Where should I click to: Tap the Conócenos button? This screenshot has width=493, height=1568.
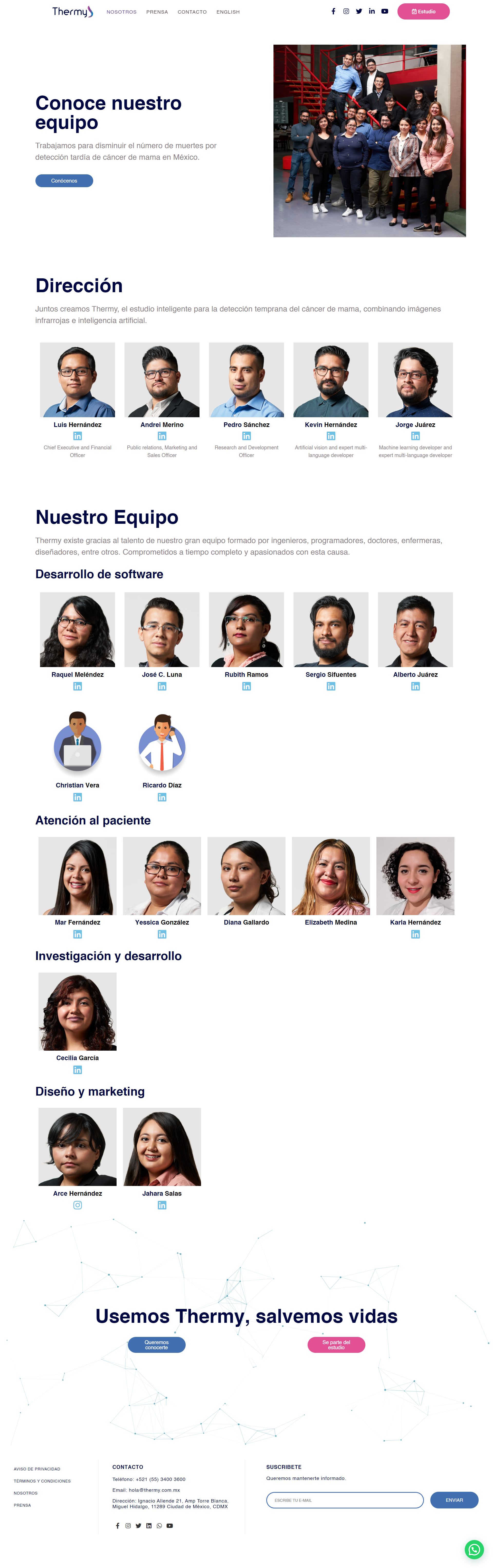64,181
